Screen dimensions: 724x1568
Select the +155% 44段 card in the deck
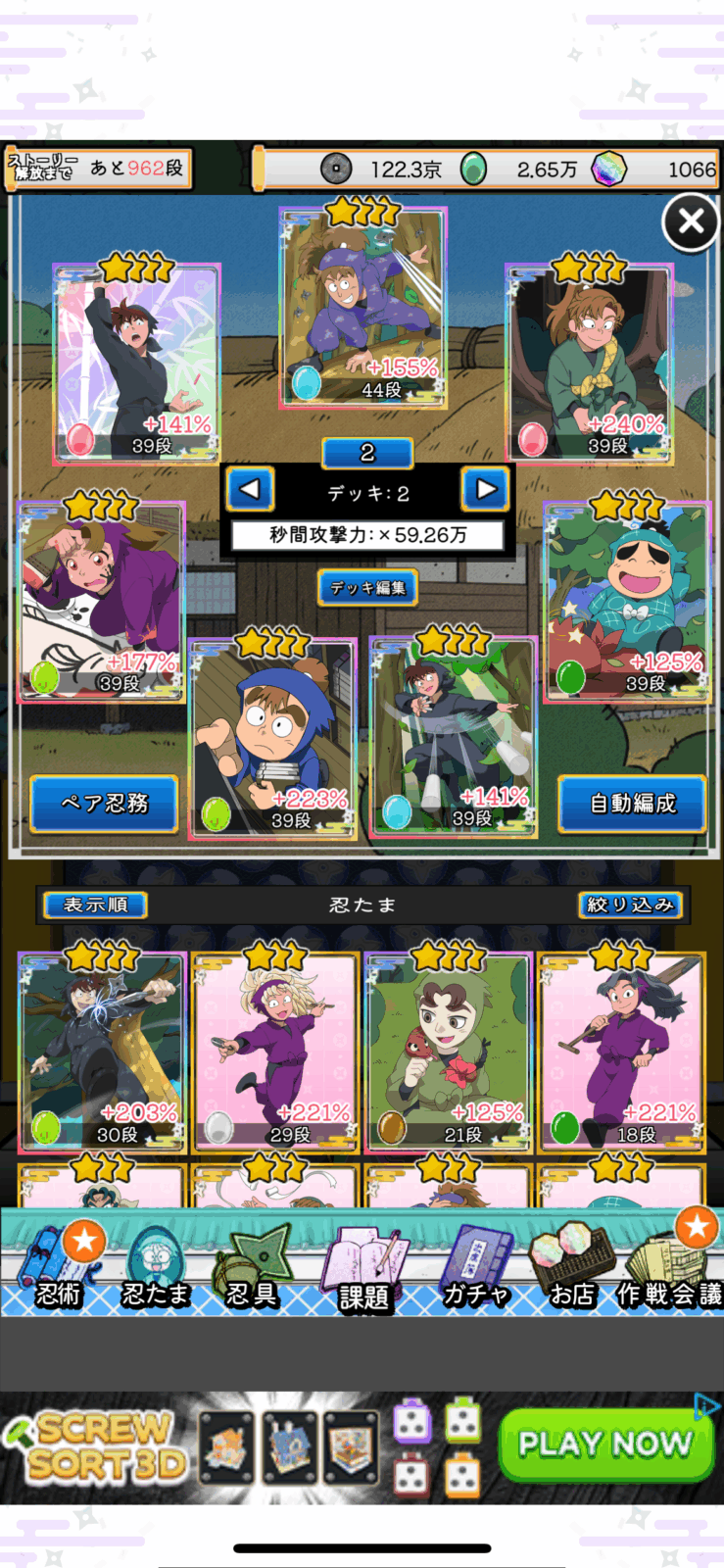tap(362, 309)
